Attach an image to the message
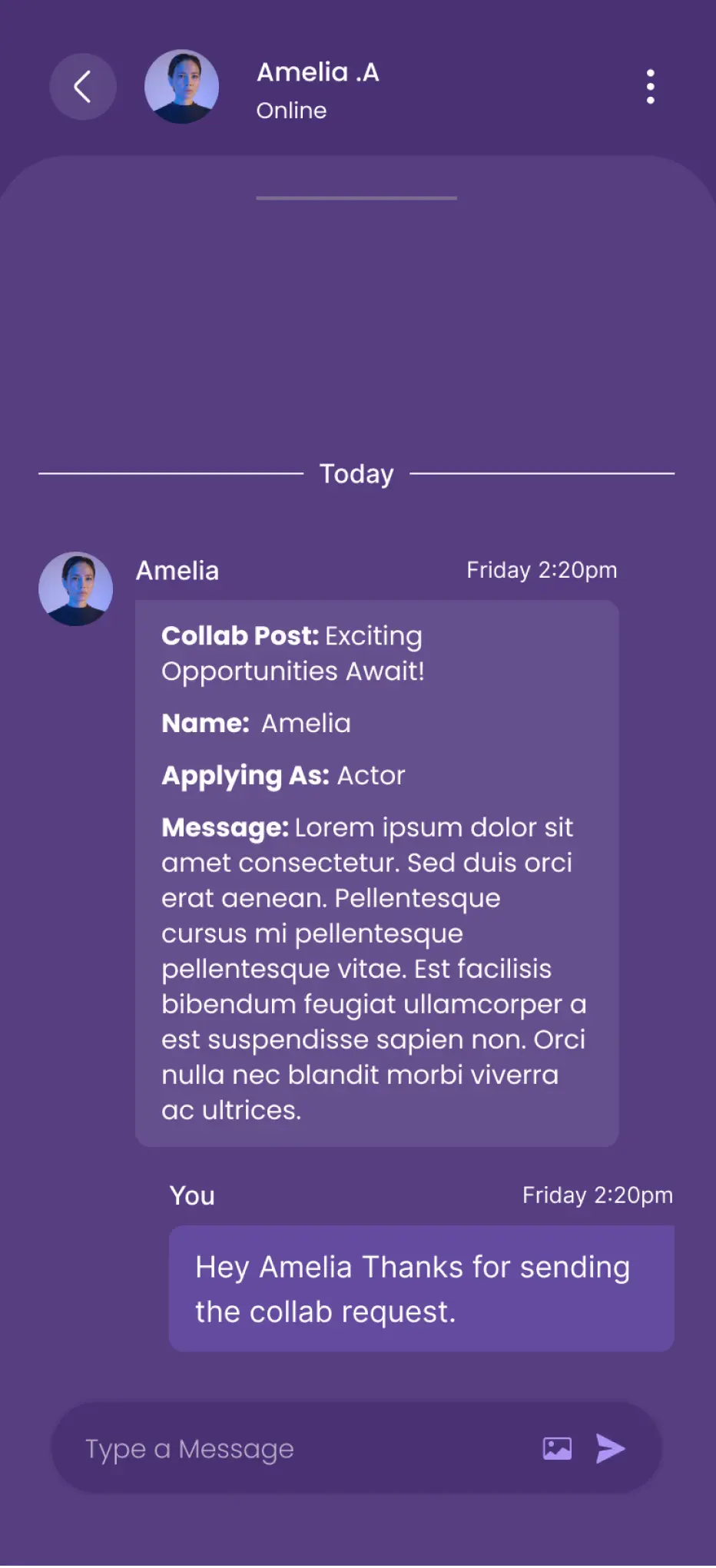Image resolution: width=716 pixels, height=1568 pixels. click(557, 1449)
